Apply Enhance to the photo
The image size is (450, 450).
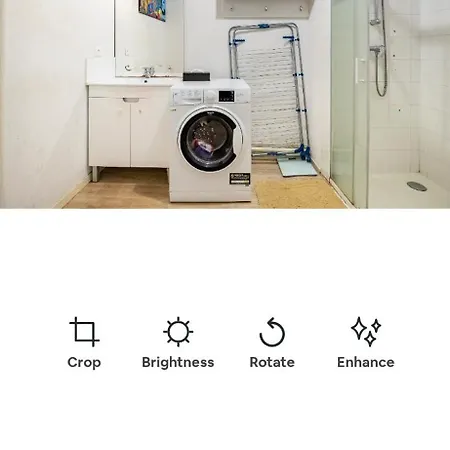click(366, 343)
